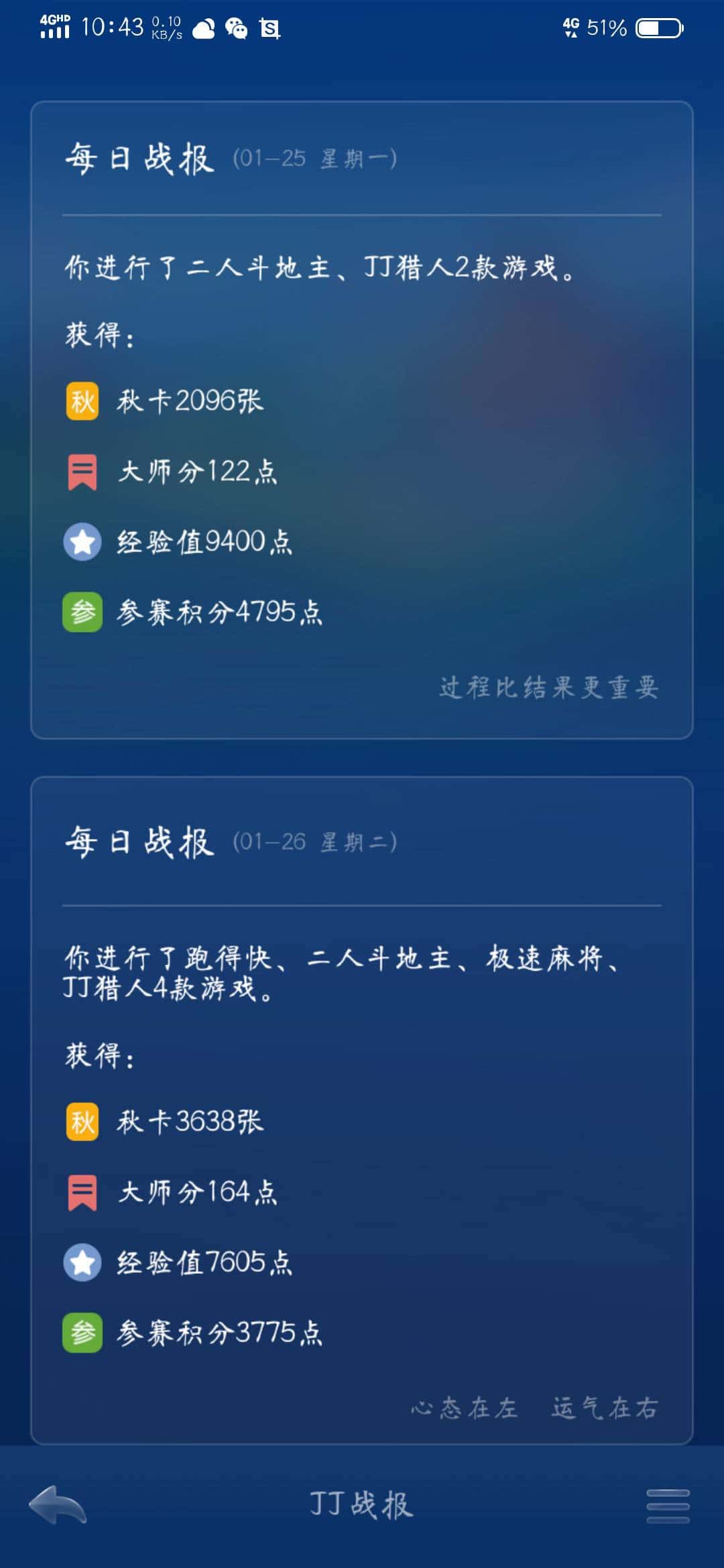
Task: Select the yellow 秋卡 icon in Monday's report
Action: (82, 401)
